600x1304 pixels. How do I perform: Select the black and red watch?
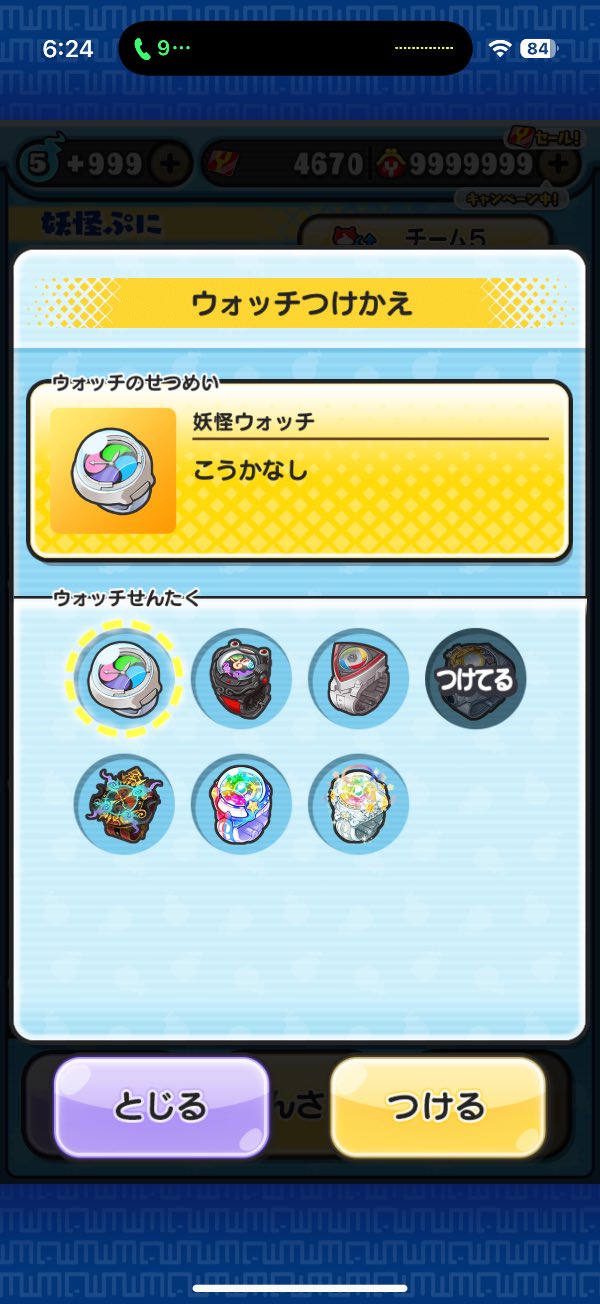(x=241, y=679)
